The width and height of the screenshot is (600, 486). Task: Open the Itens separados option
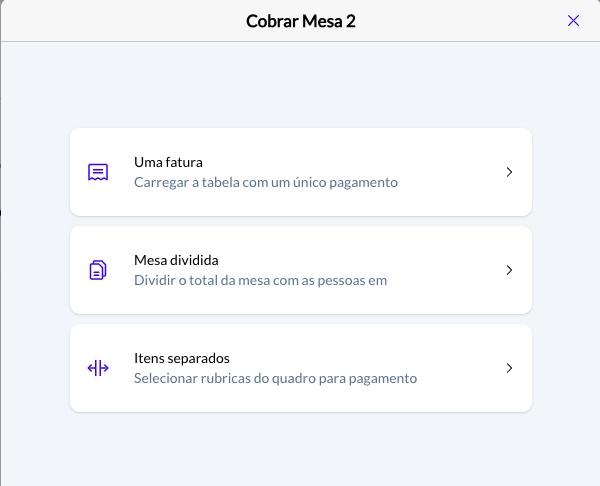300,368
